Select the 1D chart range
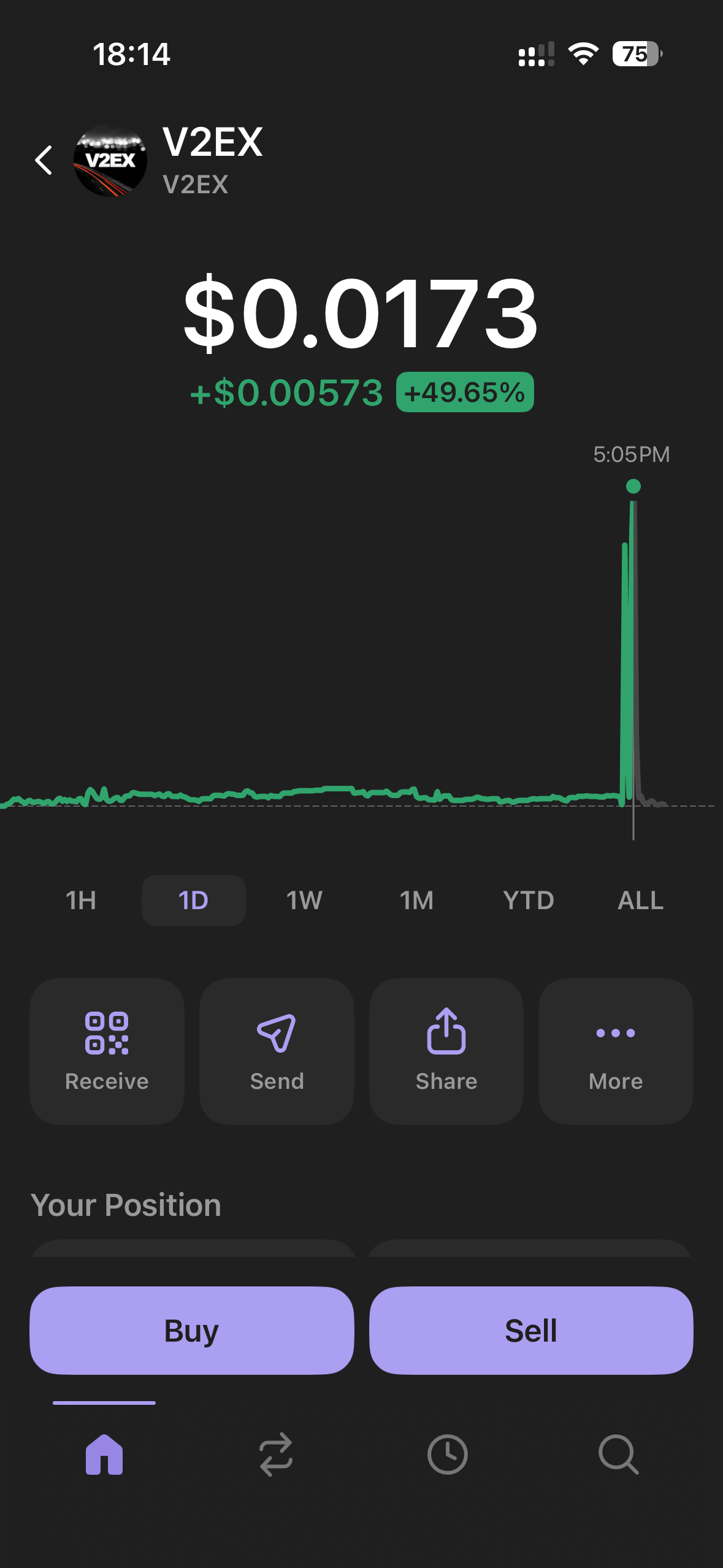This screenshot has width=723, height=1568. tap(194, 901)
